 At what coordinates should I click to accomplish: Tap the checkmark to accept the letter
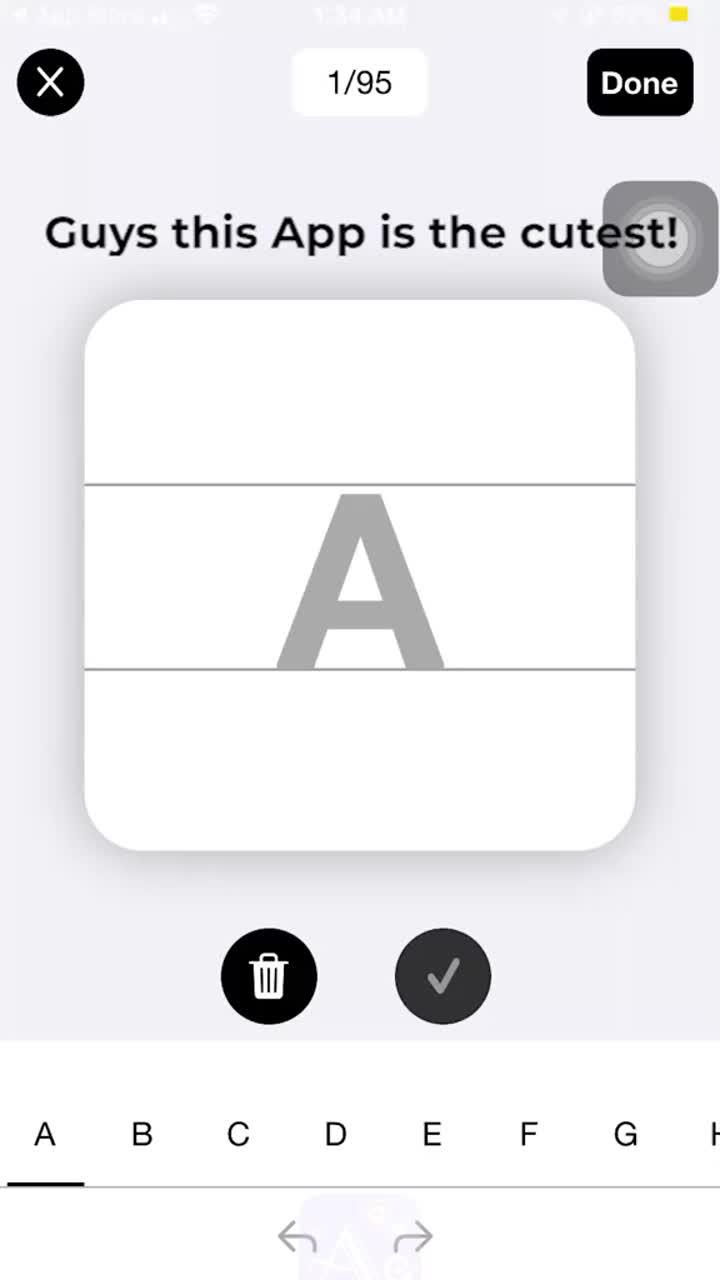click(x=443, y=976)
